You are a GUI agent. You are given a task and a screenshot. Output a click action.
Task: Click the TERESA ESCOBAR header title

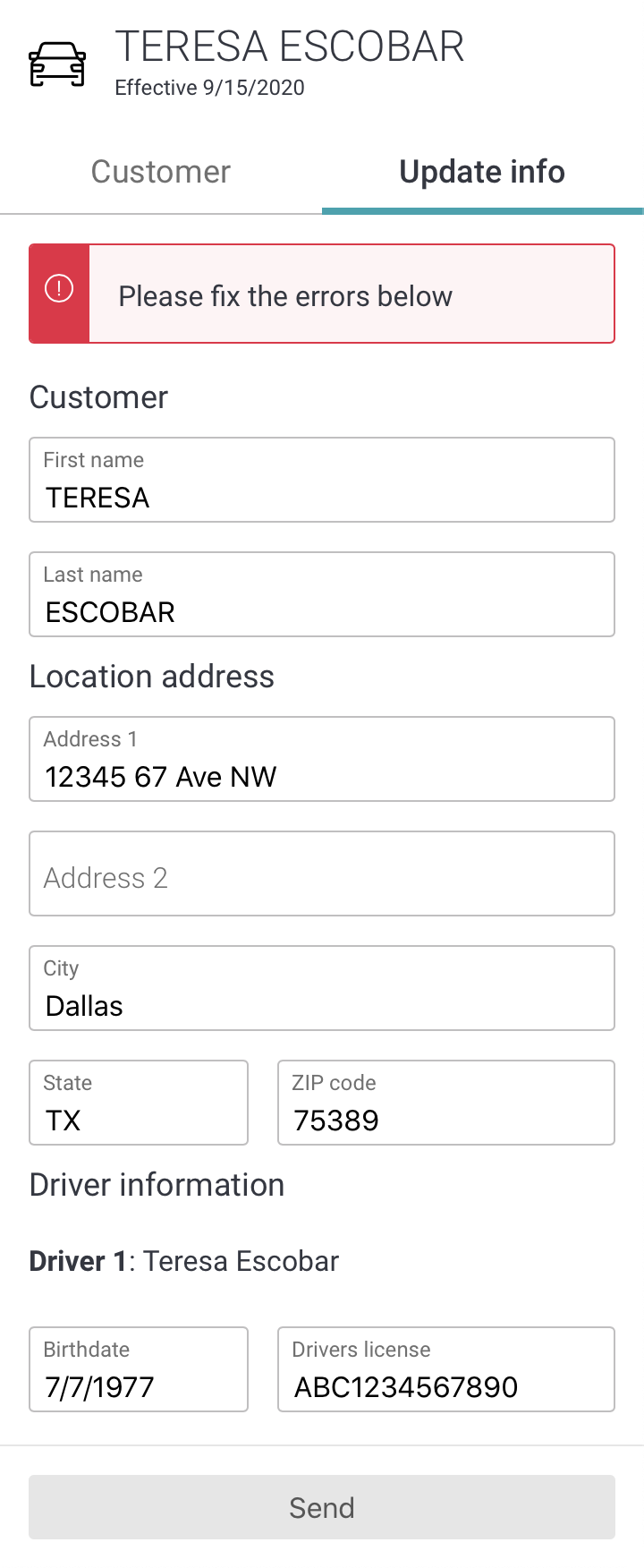coord(290,46)
